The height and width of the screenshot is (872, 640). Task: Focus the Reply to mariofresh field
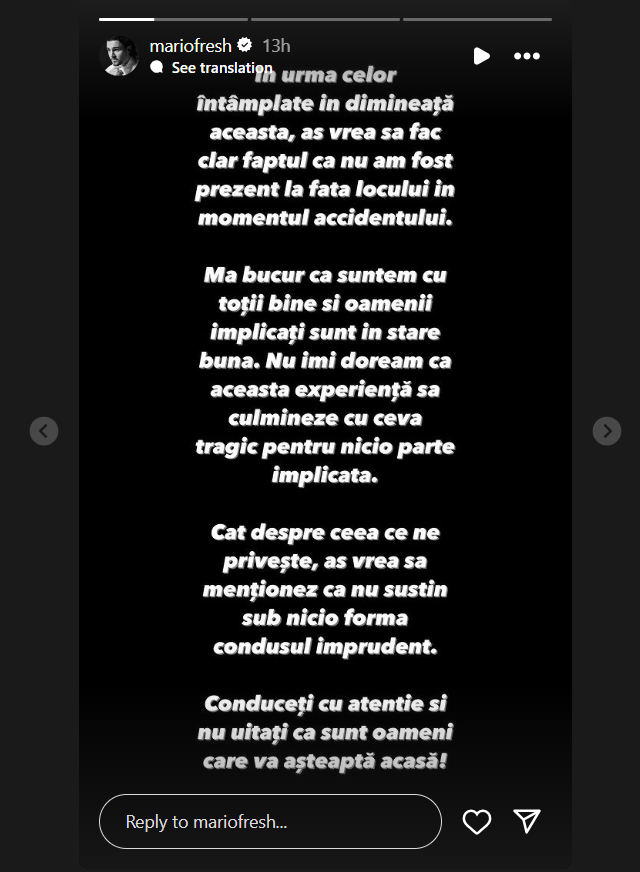click(270, 822)
